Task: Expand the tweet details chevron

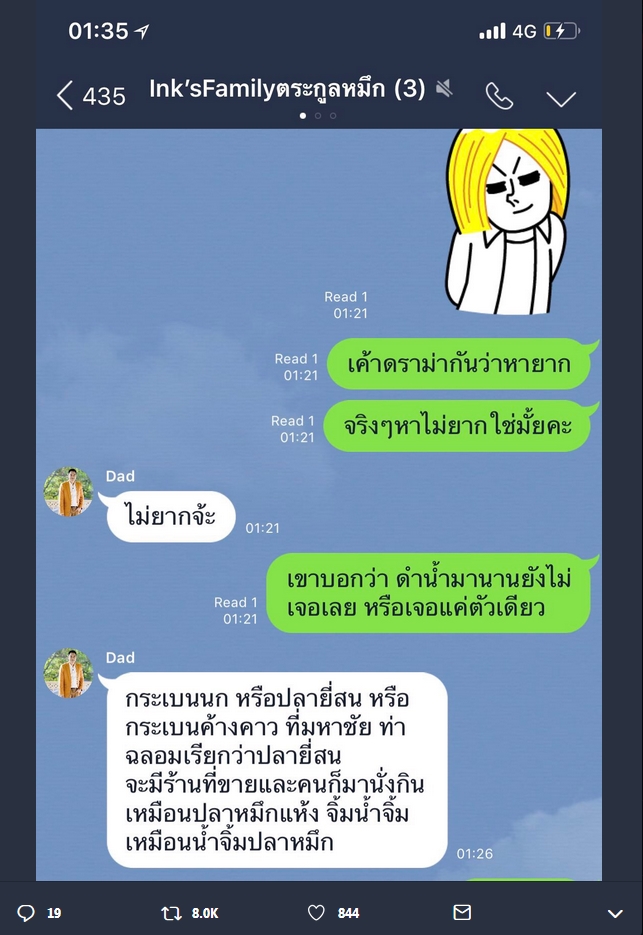Action: coord(615,913)
